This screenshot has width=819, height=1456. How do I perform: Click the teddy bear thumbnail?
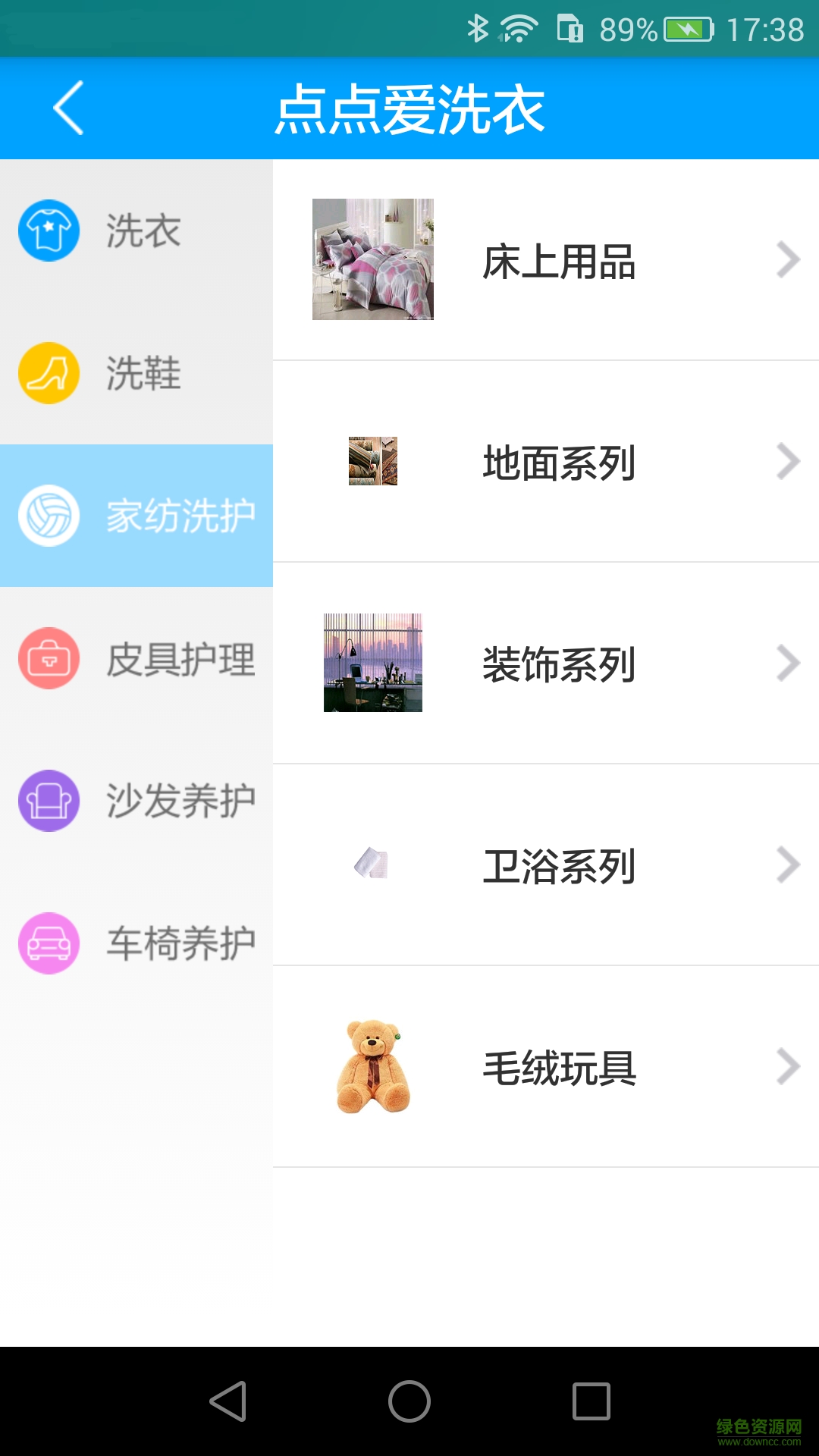coord(375,1068)
